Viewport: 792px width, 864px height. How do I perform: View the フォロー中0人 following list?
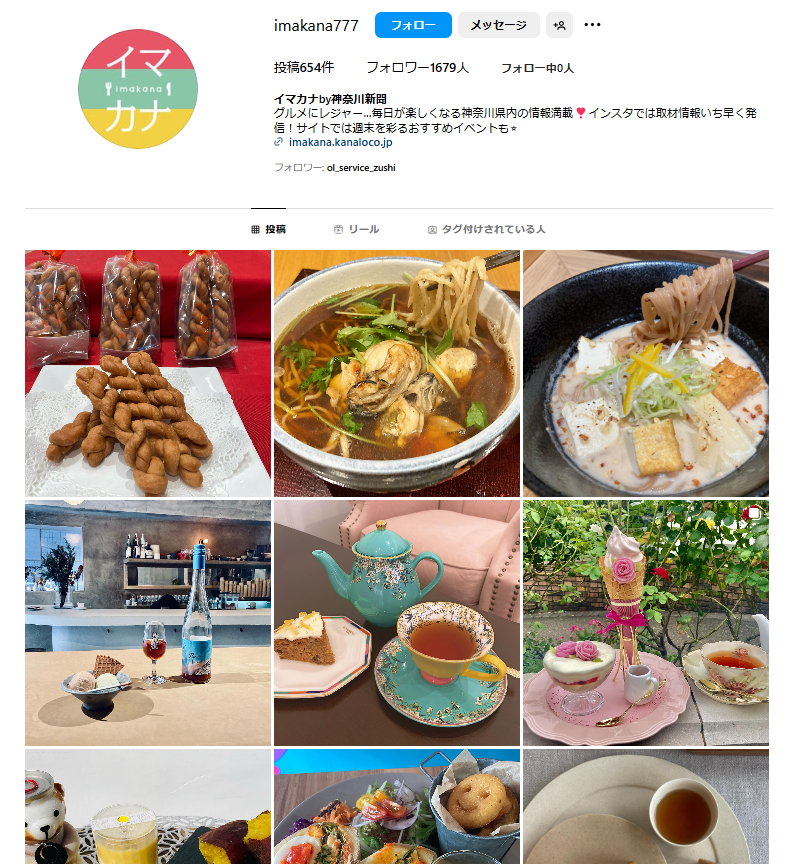pos(537,68)
